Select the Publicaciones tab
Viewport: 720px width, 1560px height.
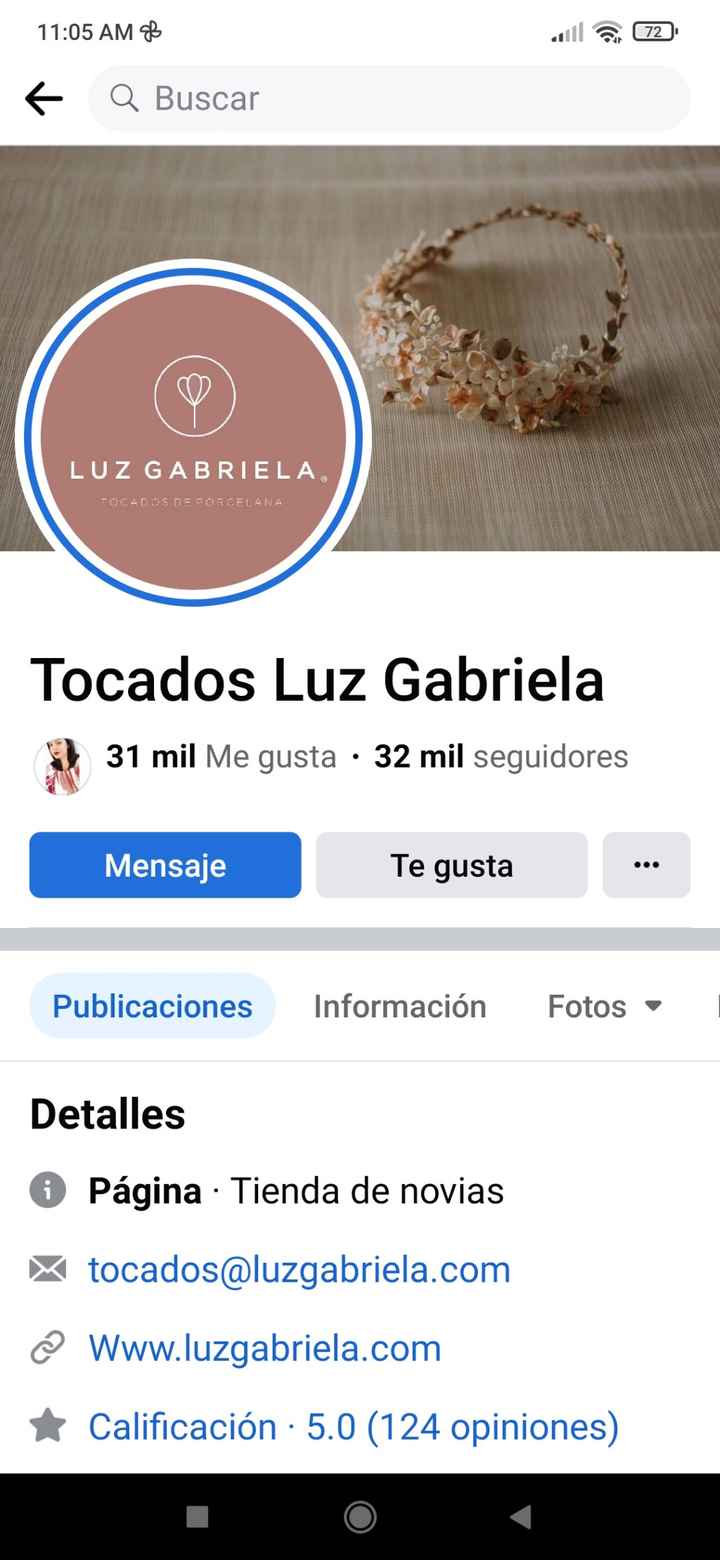152,1006
